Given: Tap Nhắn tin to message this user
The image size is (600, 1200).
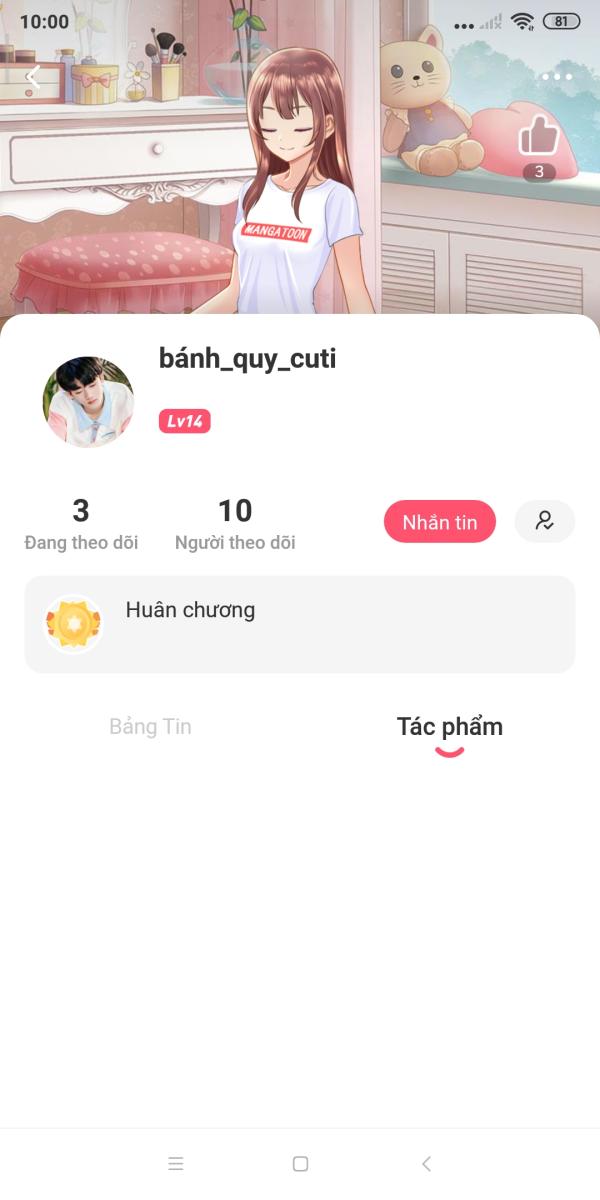Looking at the screenshot, I should [x=440, y=522].
